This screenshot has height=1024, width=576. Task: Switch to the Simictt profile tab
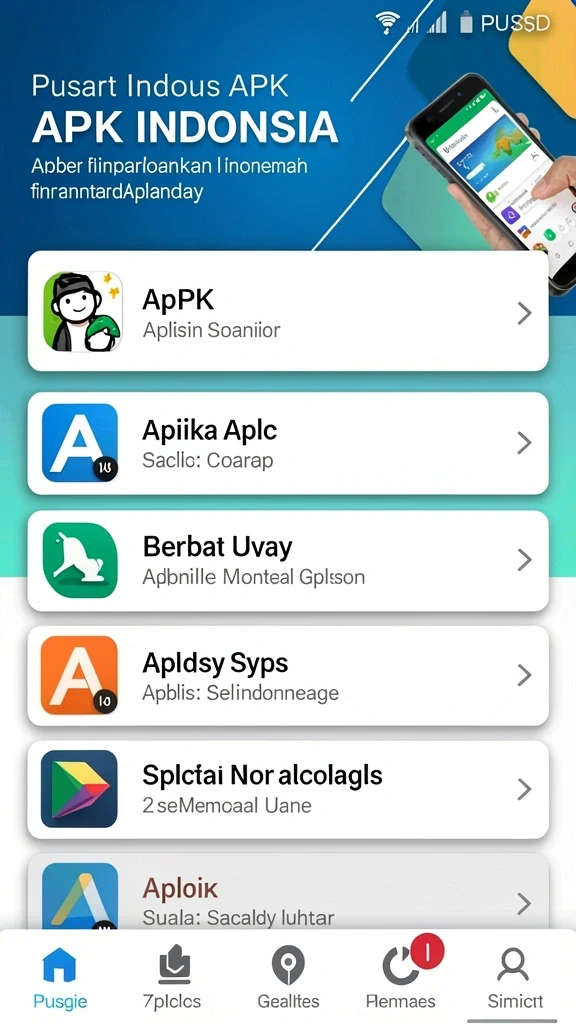click(x=515, y=976)
